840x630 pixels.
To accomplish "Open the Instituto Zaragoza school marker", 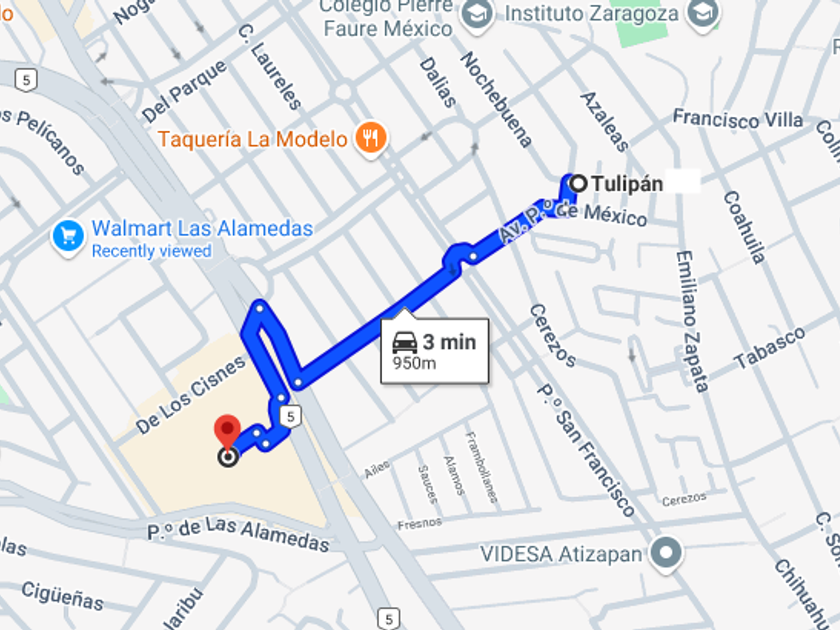I will coord(703,14).
